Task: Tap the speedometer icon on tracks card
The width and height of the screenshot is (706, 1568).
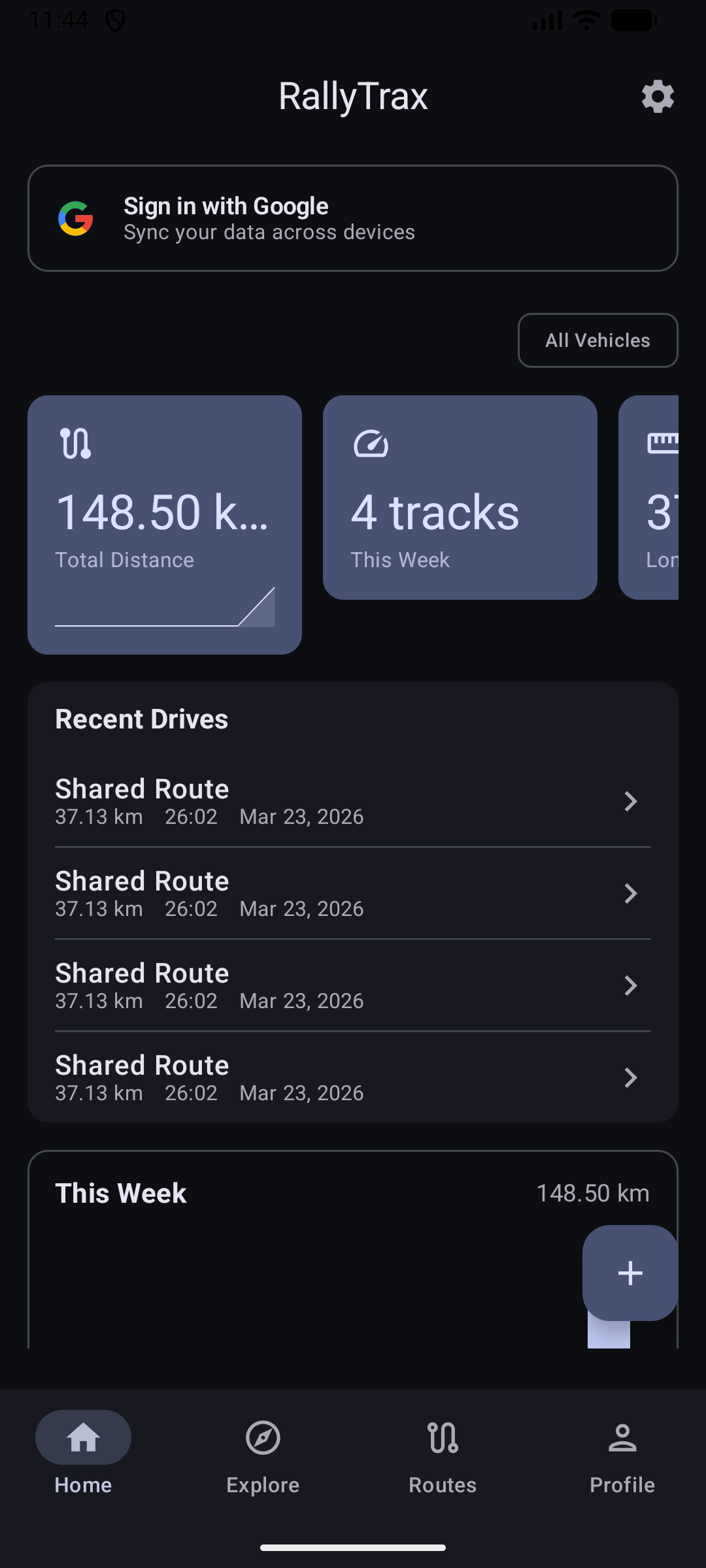Action: pos(371,443)
